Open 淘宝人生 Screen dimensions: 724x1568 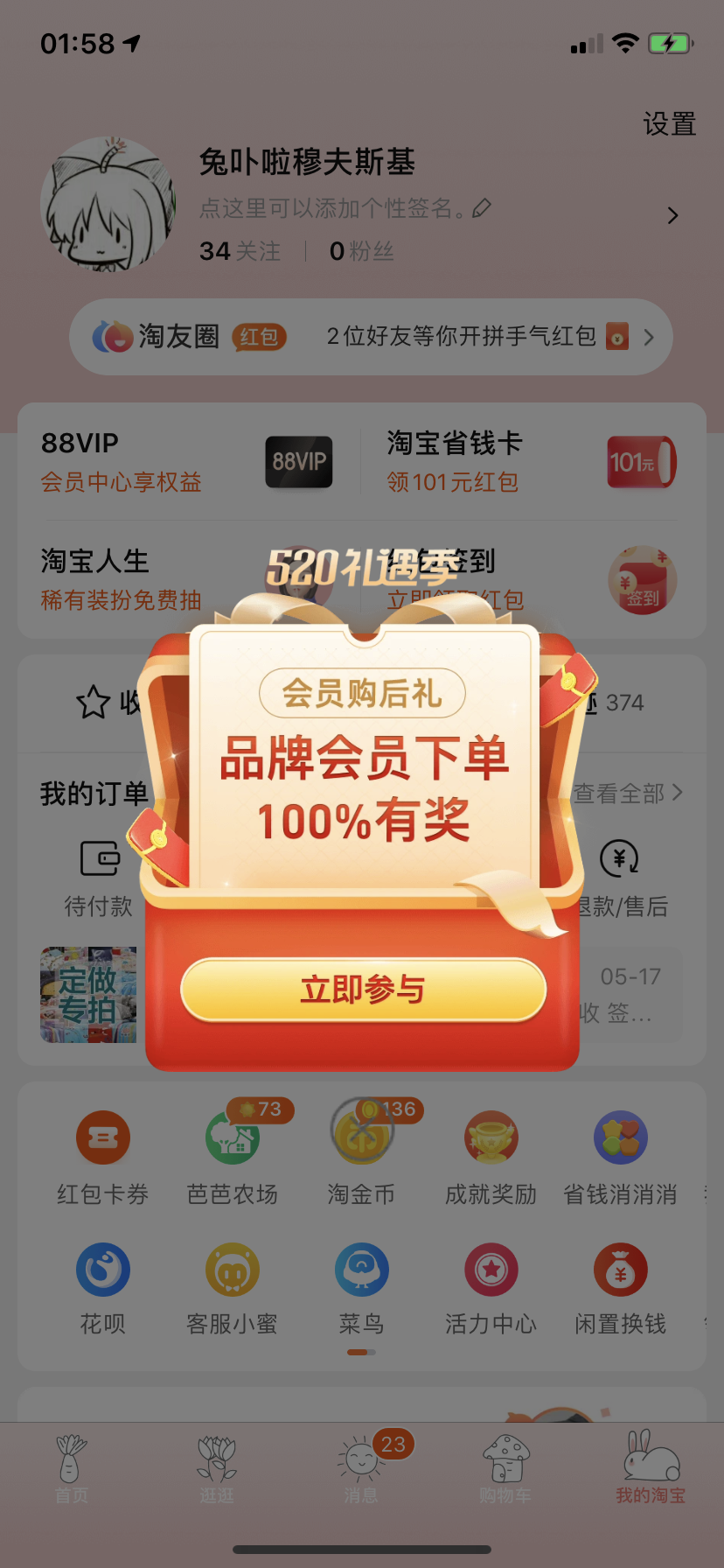click(122, 578)
